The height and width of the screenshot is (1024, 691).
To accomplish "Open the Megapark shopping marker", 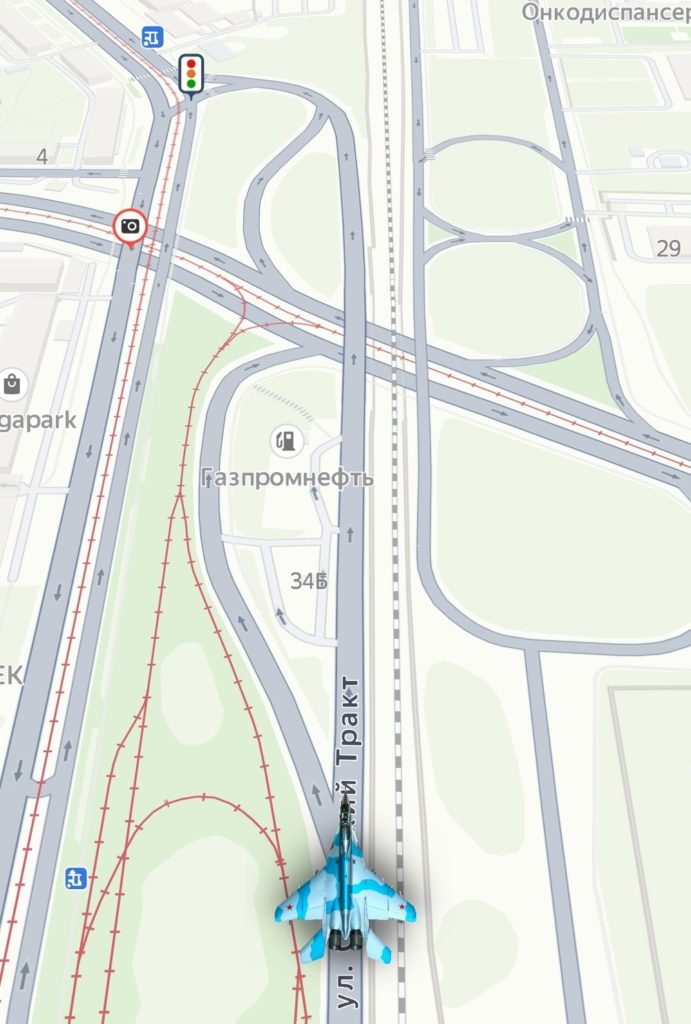I will (x=12, y=383).
